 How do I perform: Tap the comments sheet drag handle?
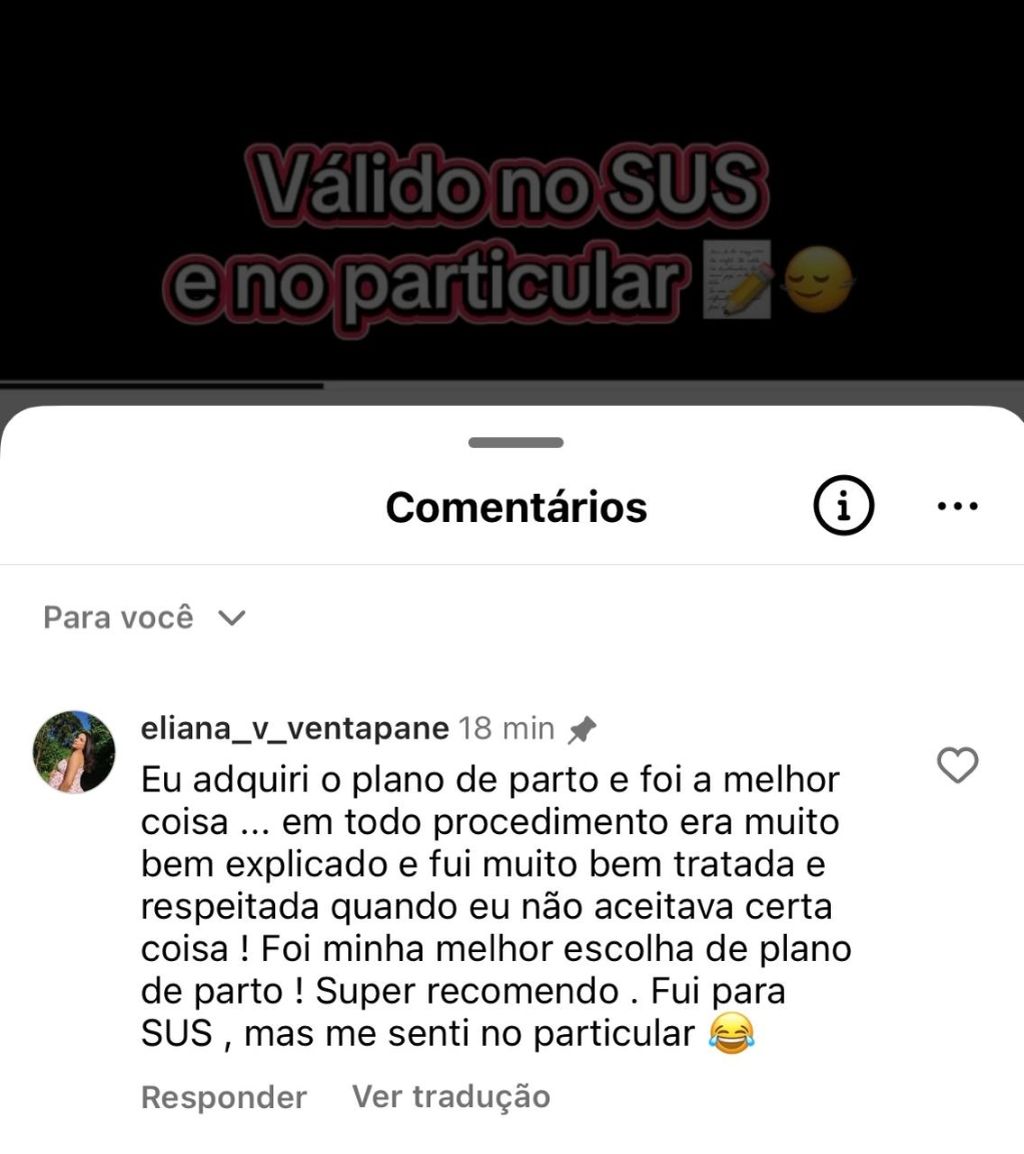tap(515, 442)
